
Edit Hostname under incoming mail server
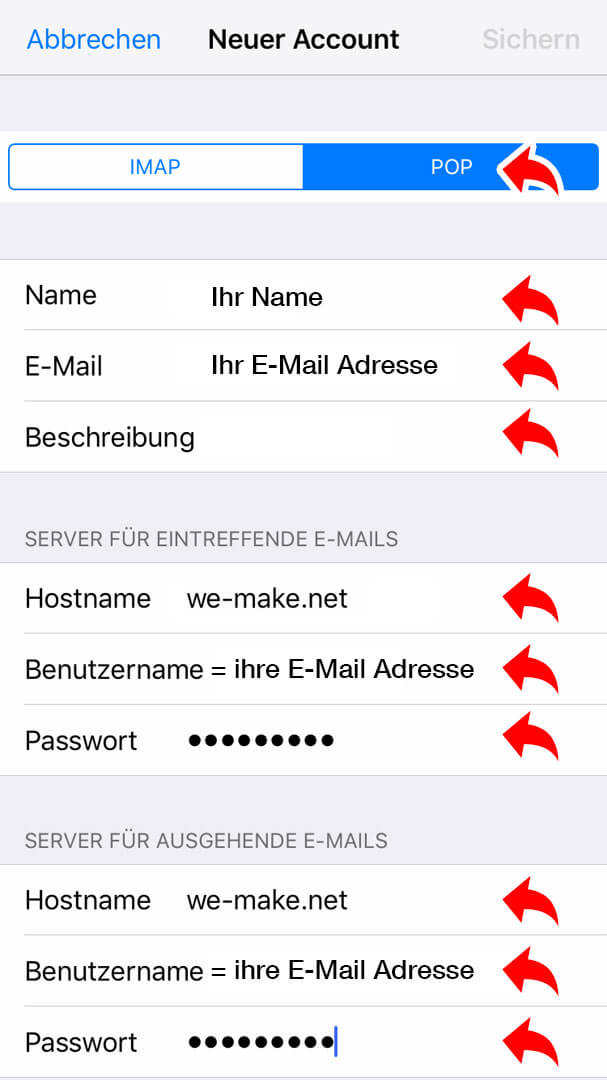(x=303, y=599)
